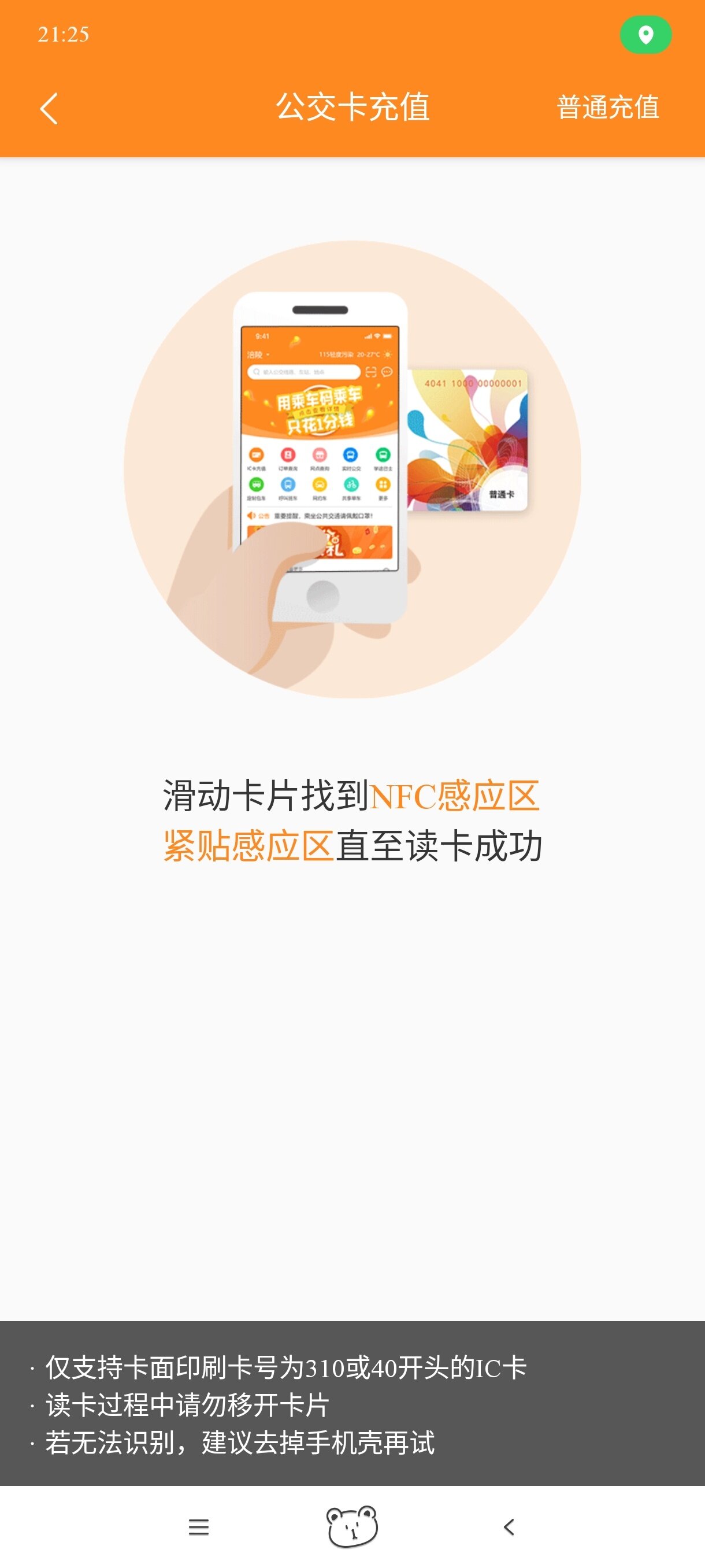The image size is (705, 1568).
Task: Open the recent apps menu
Action: 198,1526
